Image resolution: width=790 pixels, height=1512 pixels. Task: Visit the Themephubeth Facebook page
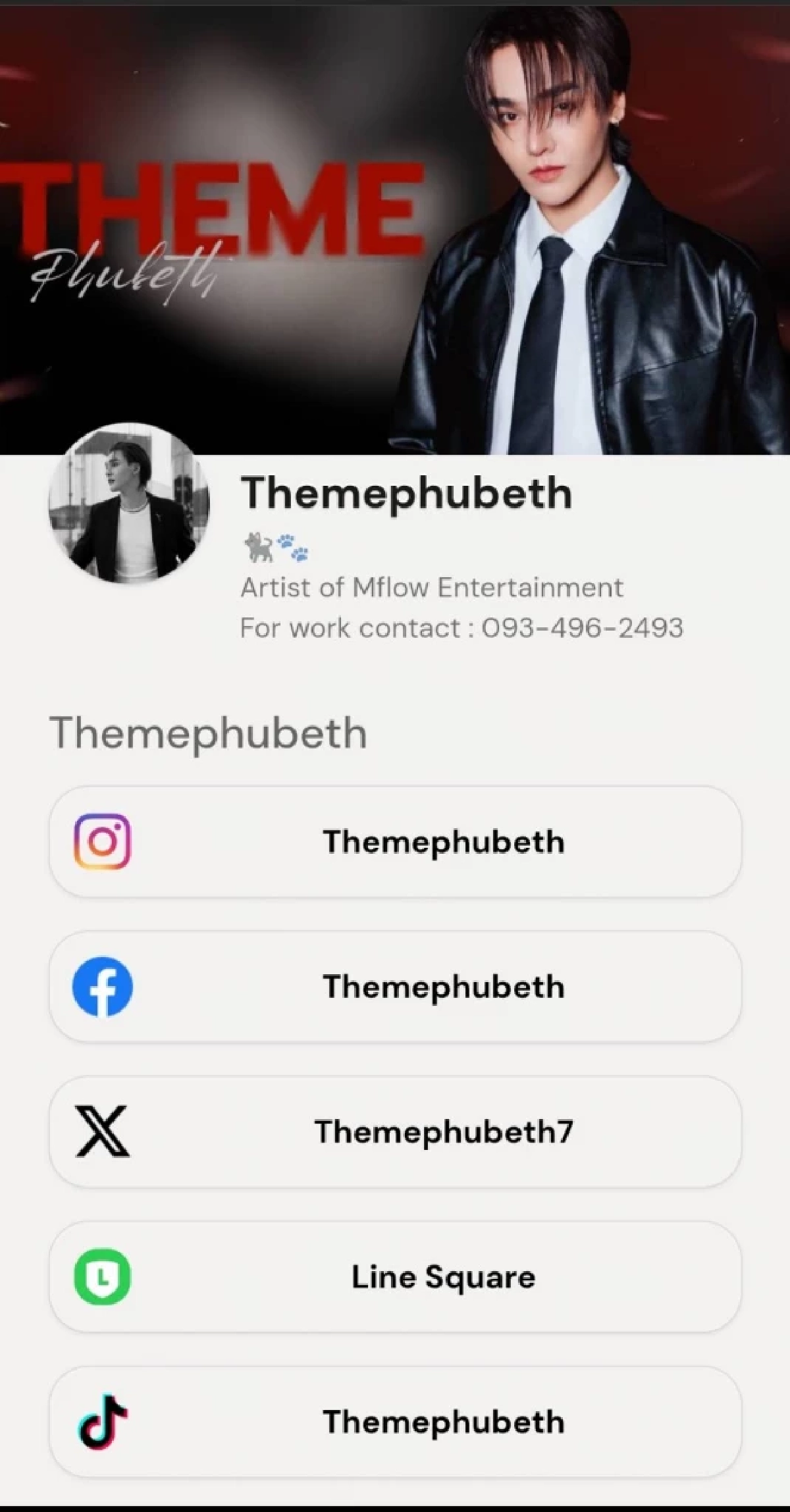[x=395, y=987]
